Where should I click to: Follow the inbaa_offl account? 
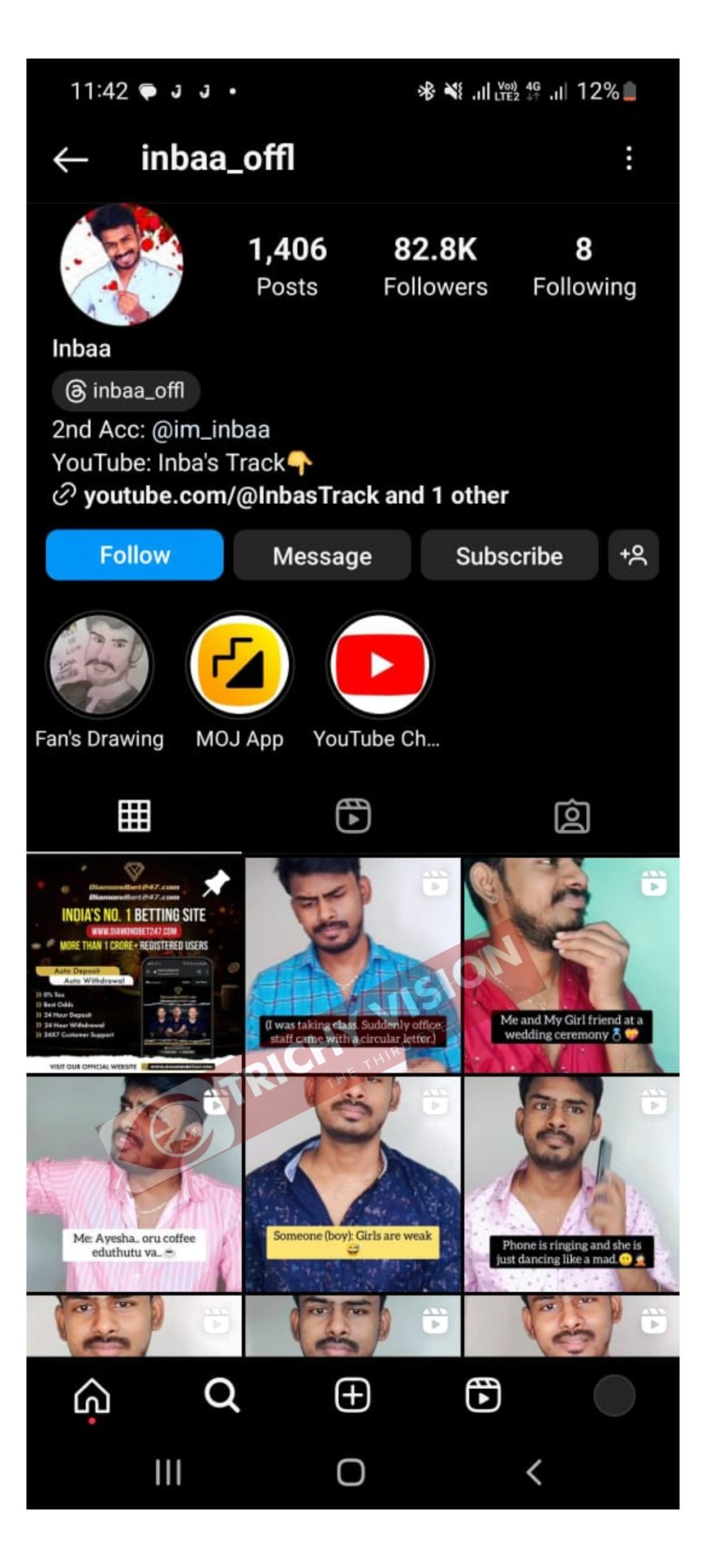(135, 555)
